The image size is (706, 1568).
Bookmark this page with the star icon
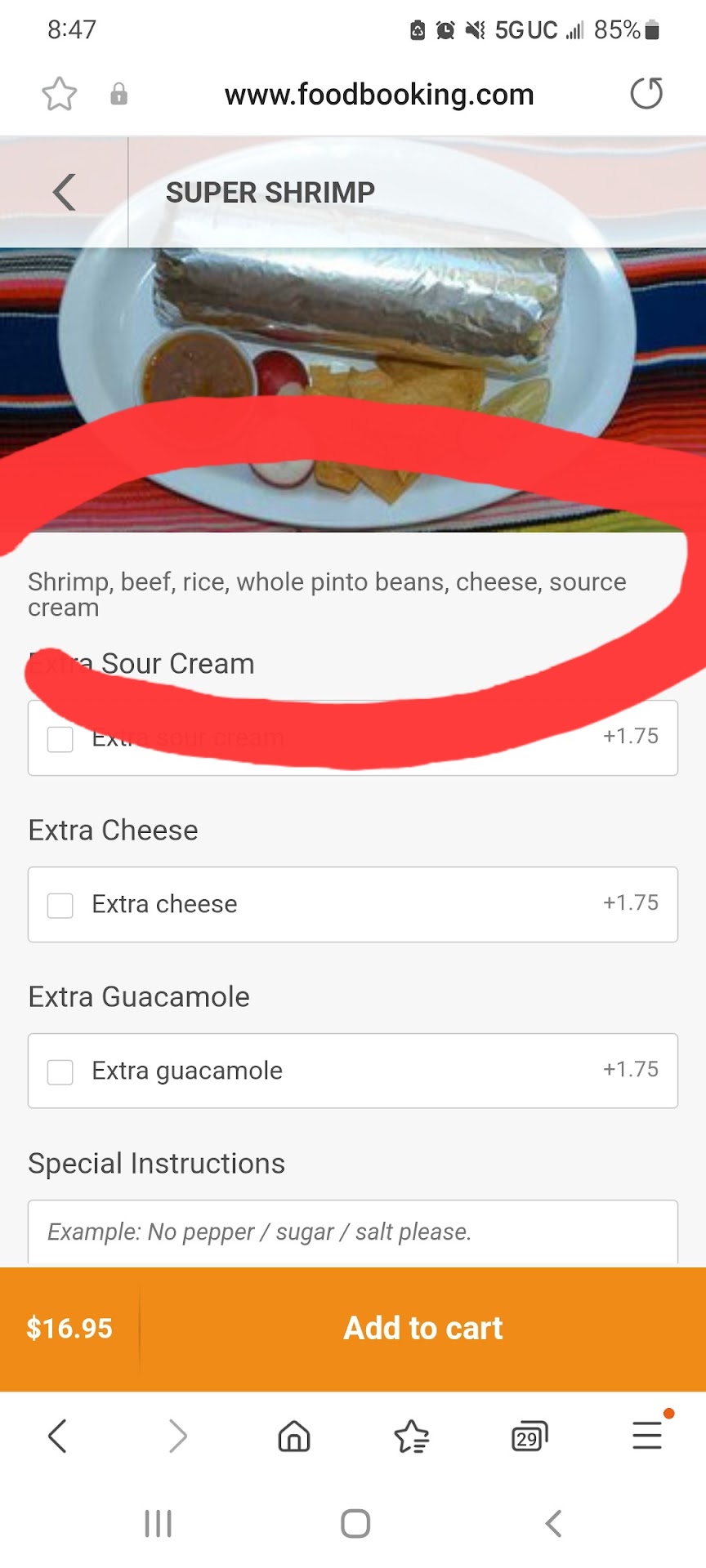(x=60, y=94)
